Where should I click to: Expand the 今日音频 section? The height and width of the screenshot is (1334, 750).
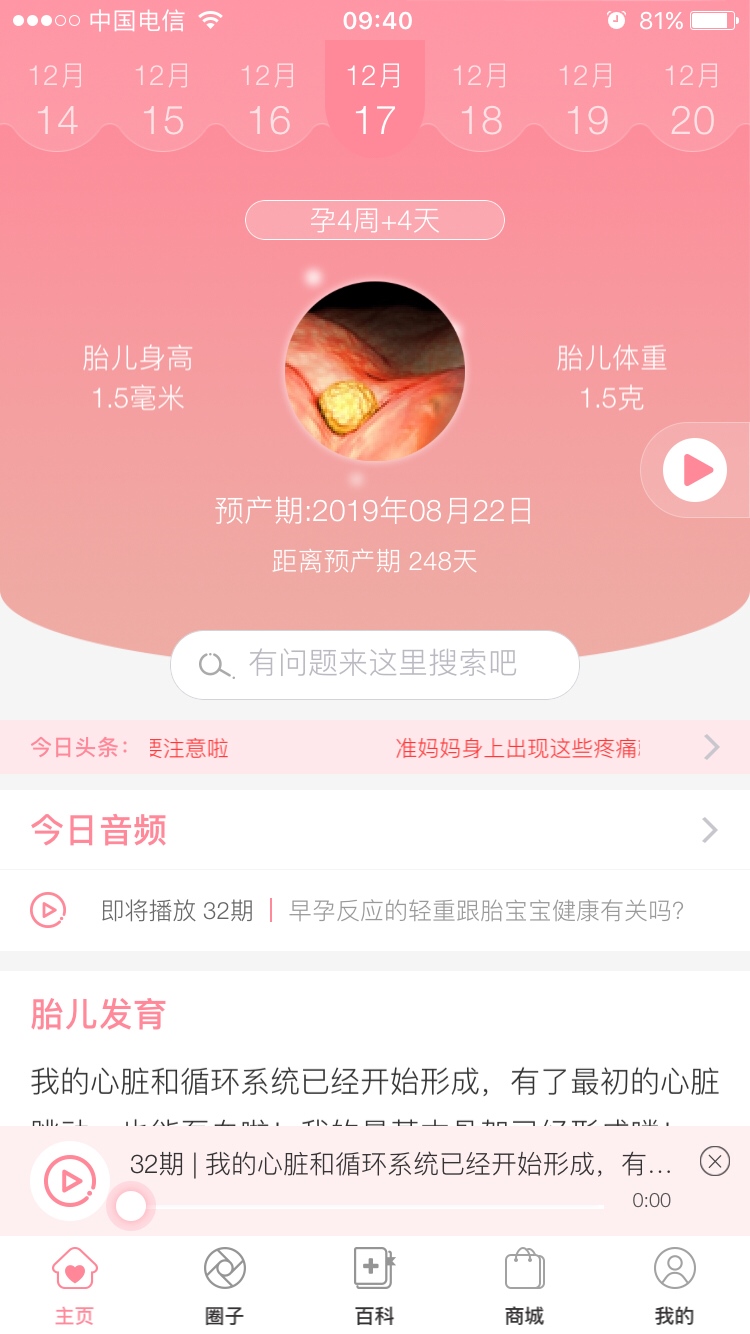709,830
